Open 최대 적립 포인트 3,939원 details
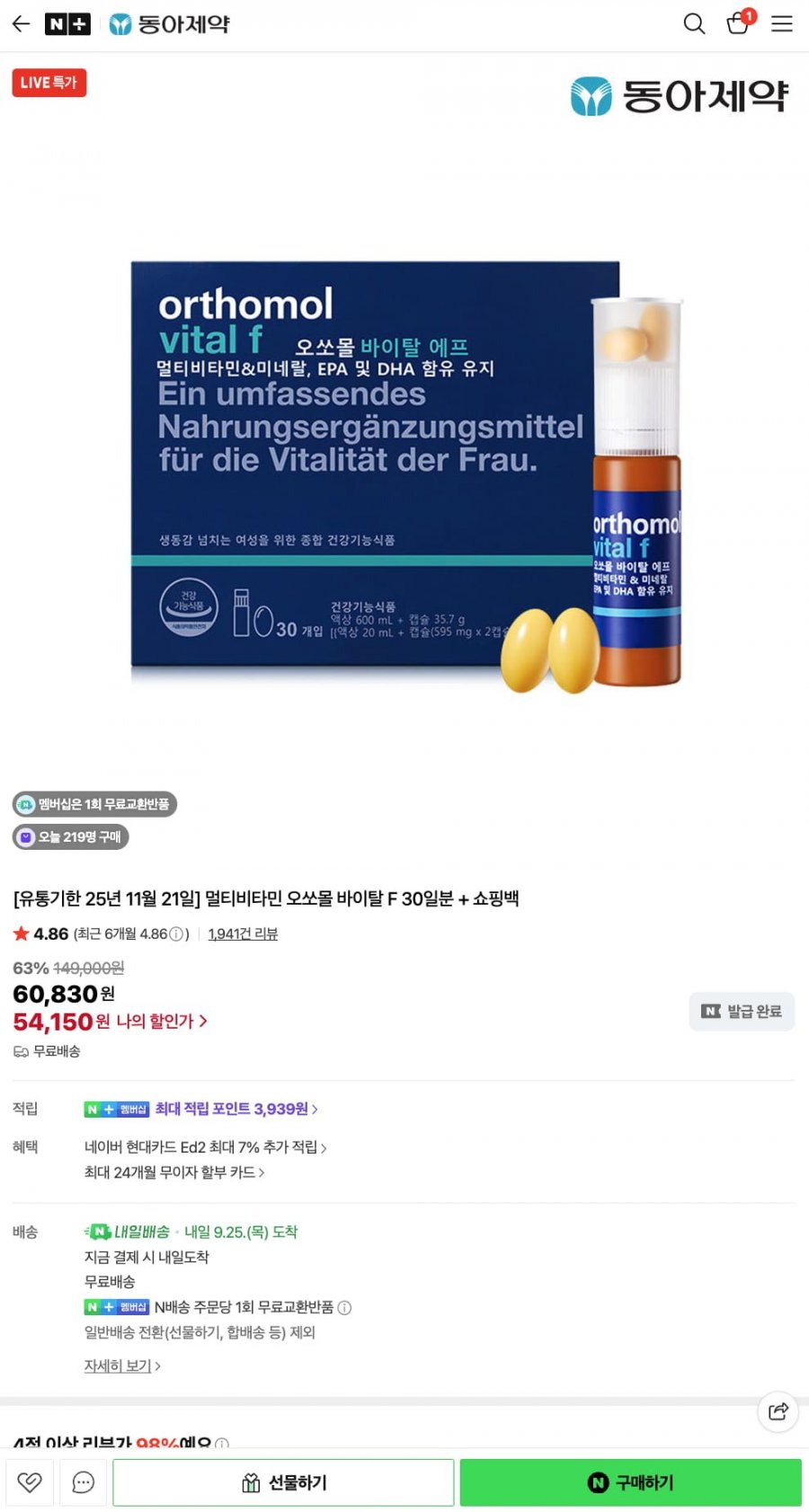This screenshot has height=1512, width=809. (236, 1110)
